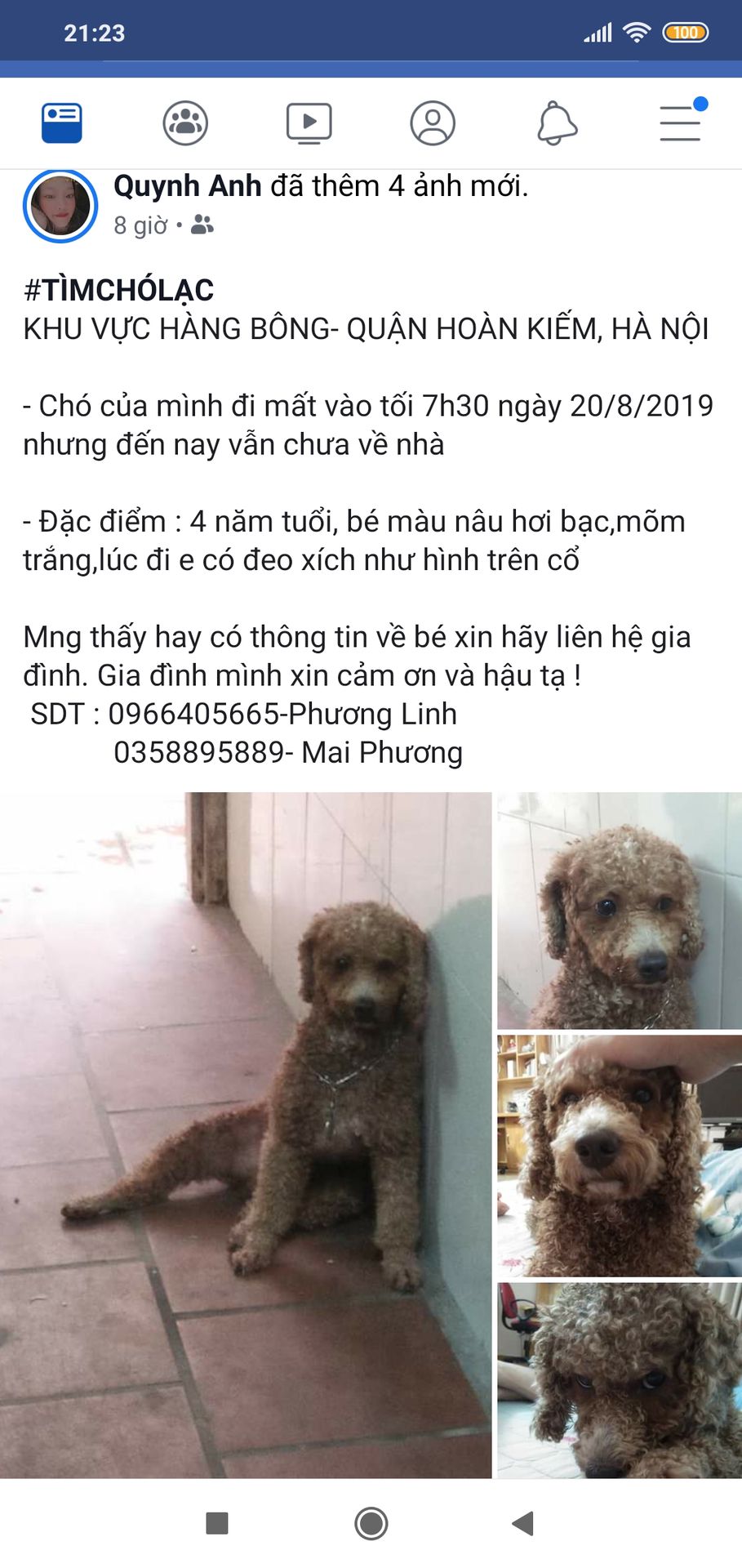Screen dimensions: 742x1568
Task: Open the large photo of dog sitting by wall
Action: 245,1134
